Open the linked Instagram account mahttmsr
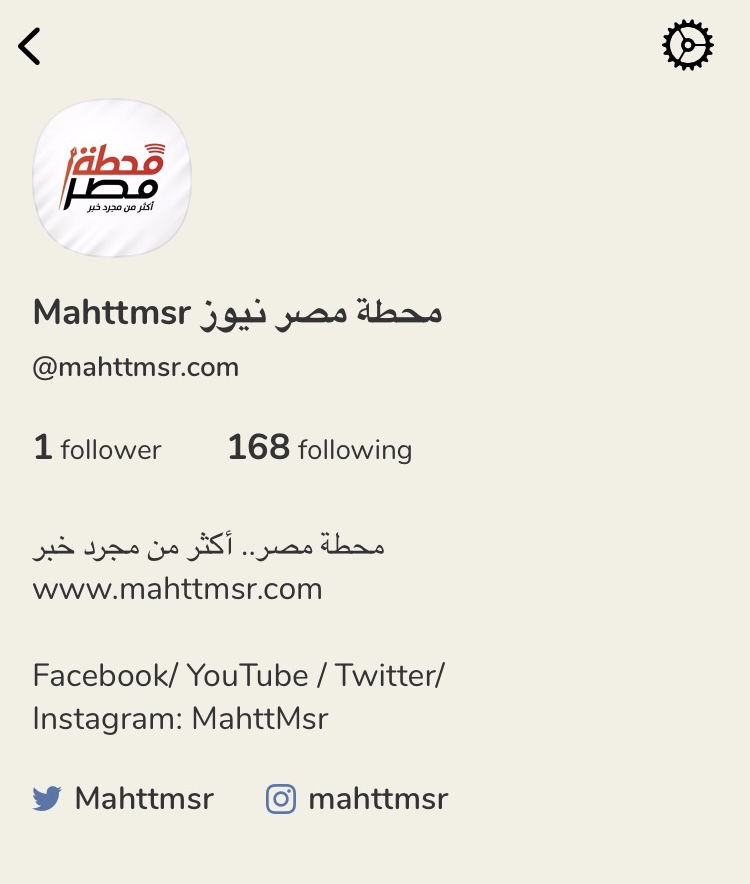Viewport: 750px width, 884px height. pyautogui.click(x=357, y=799)
